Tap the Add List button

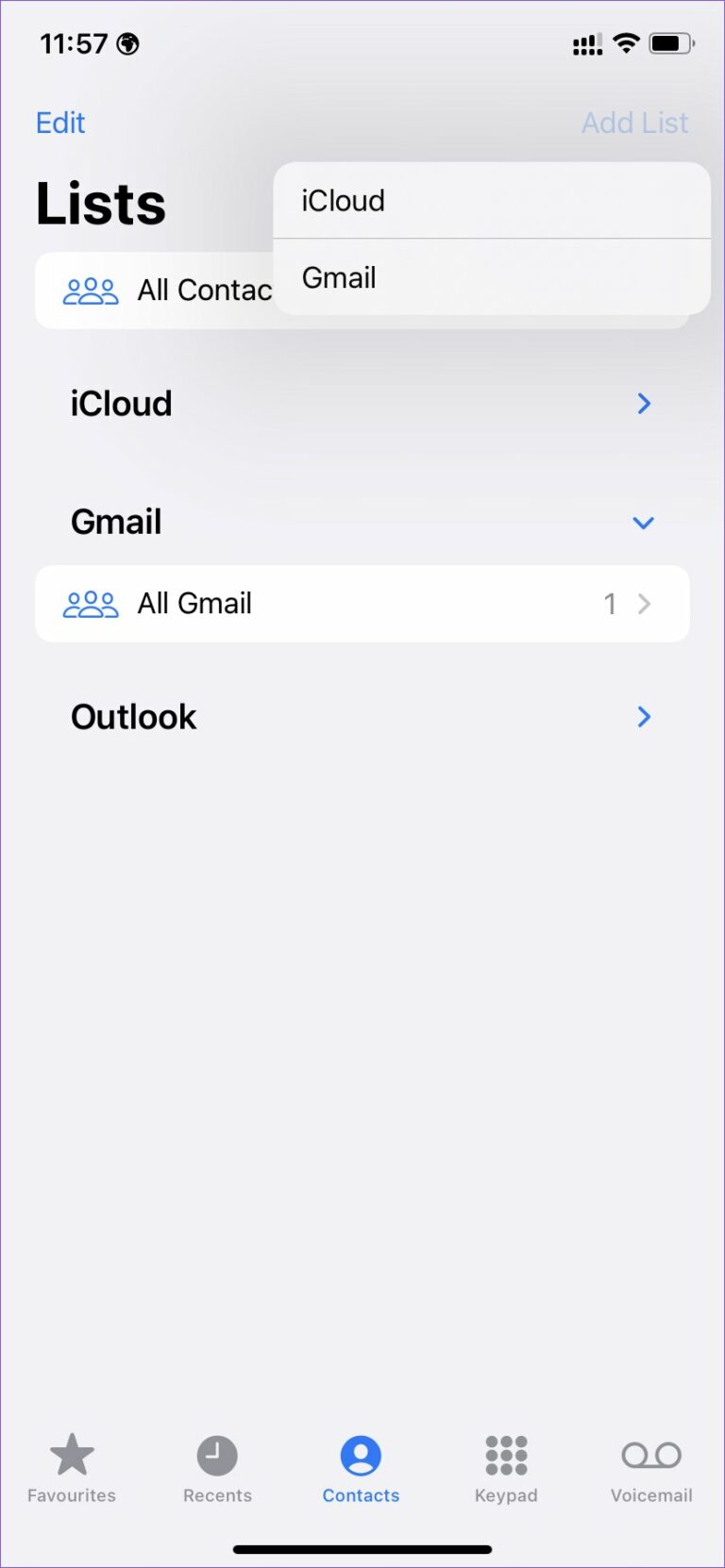pos(634,123)
